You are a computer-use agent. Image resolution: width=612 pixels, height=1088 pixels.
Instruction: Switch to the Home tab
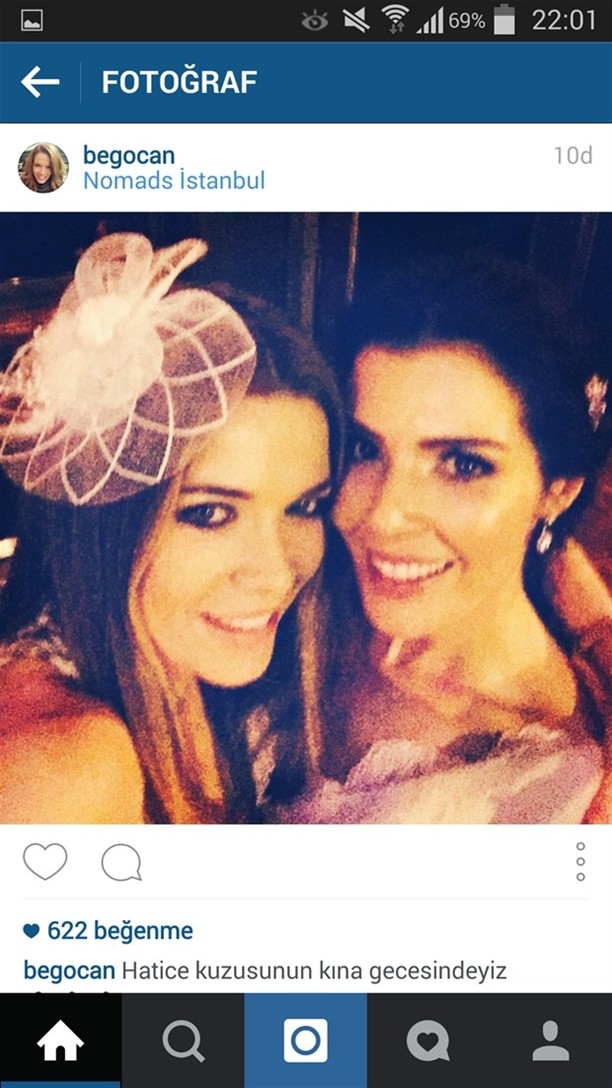tap(60, 1040)
